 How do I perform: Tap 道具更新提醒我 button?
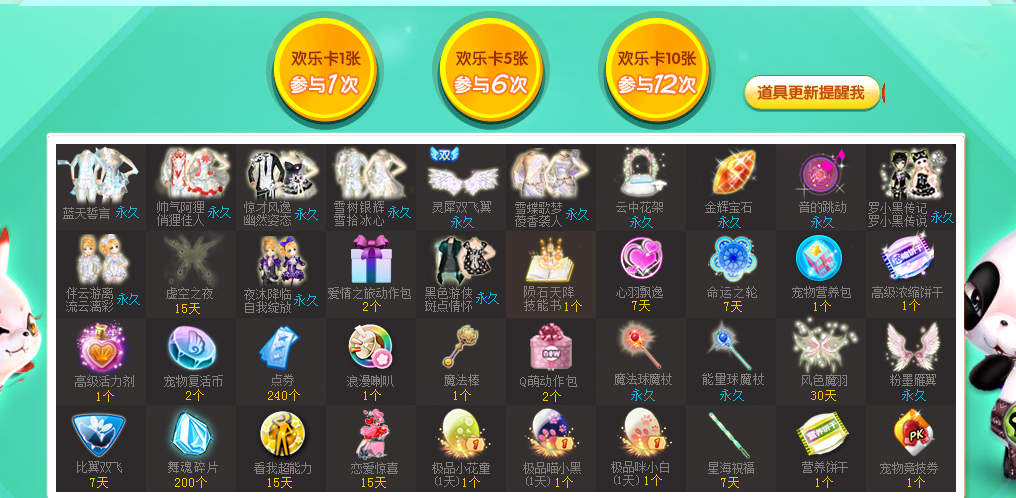coord(812,93)
